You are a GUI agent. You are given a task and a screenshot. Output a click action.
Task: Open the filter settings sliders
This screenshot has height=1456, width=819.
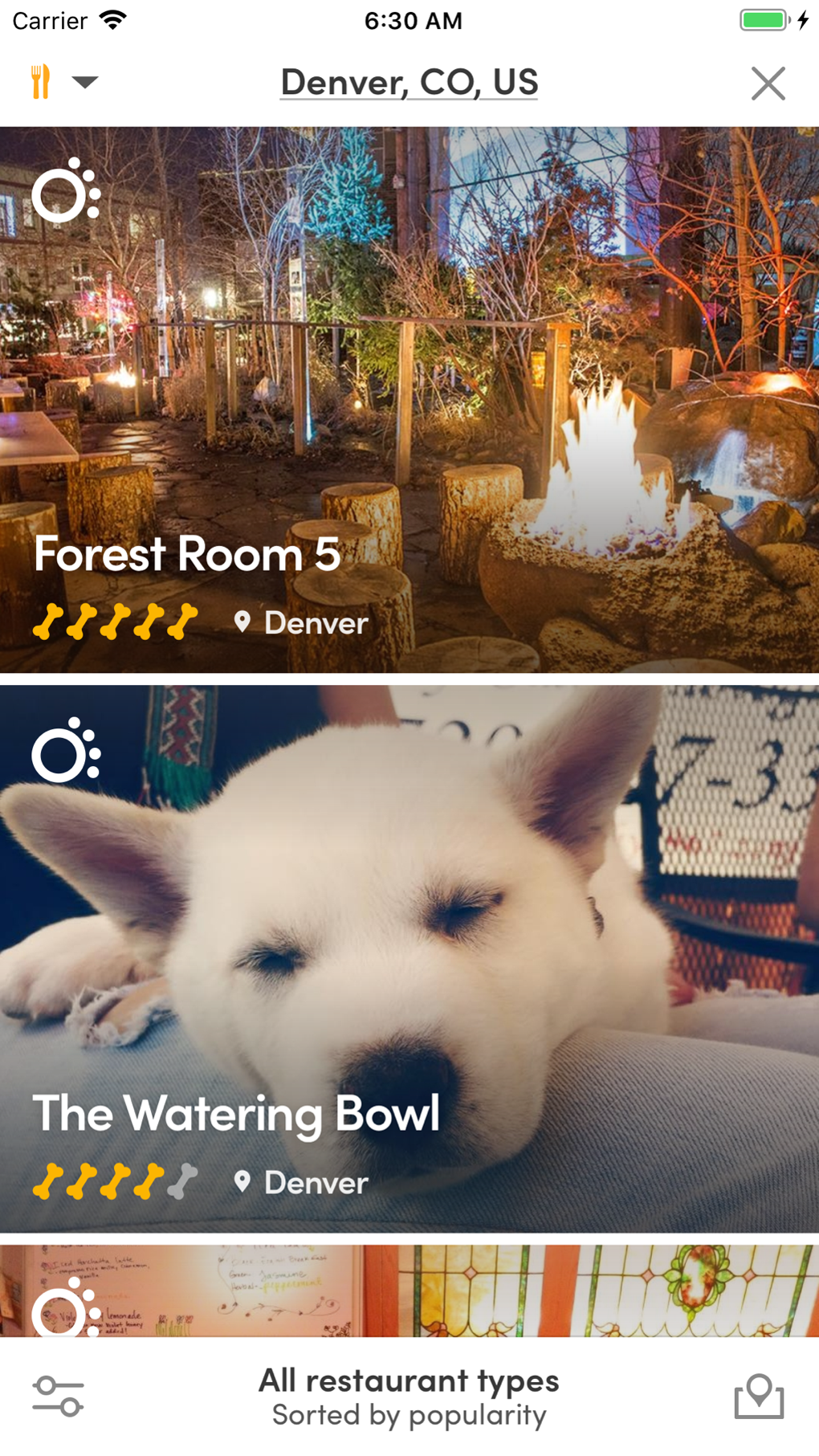(x=58, y=1396)
